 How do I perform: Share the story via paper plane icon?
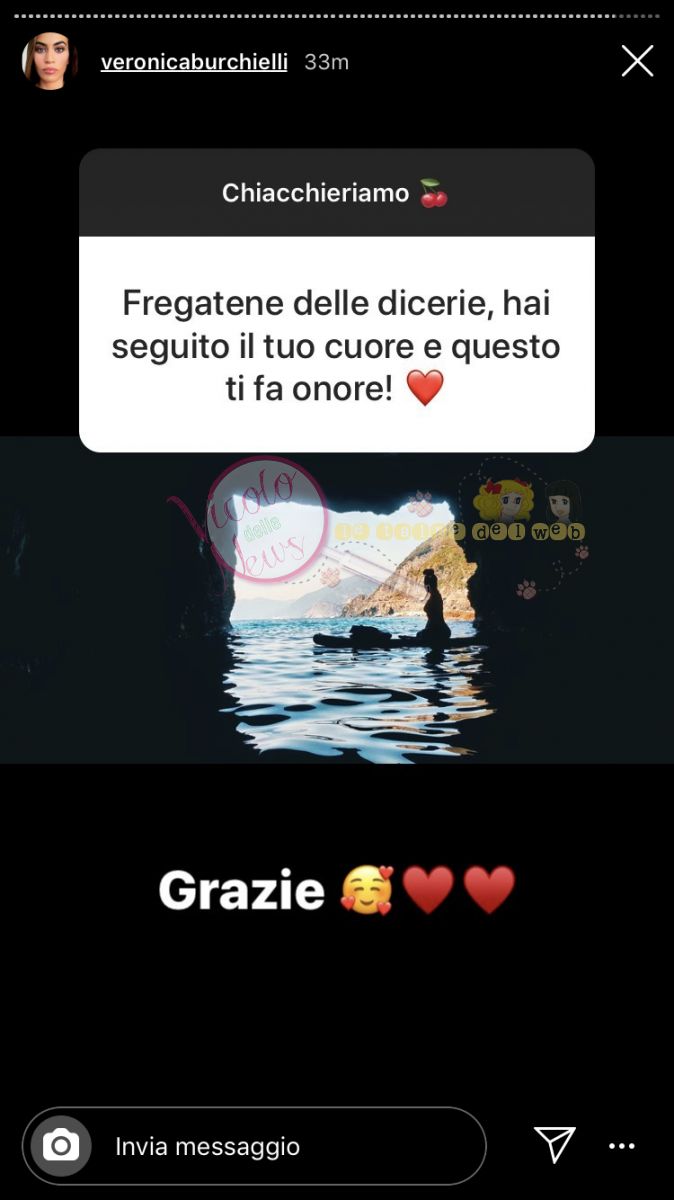(x=554, y=1145)
